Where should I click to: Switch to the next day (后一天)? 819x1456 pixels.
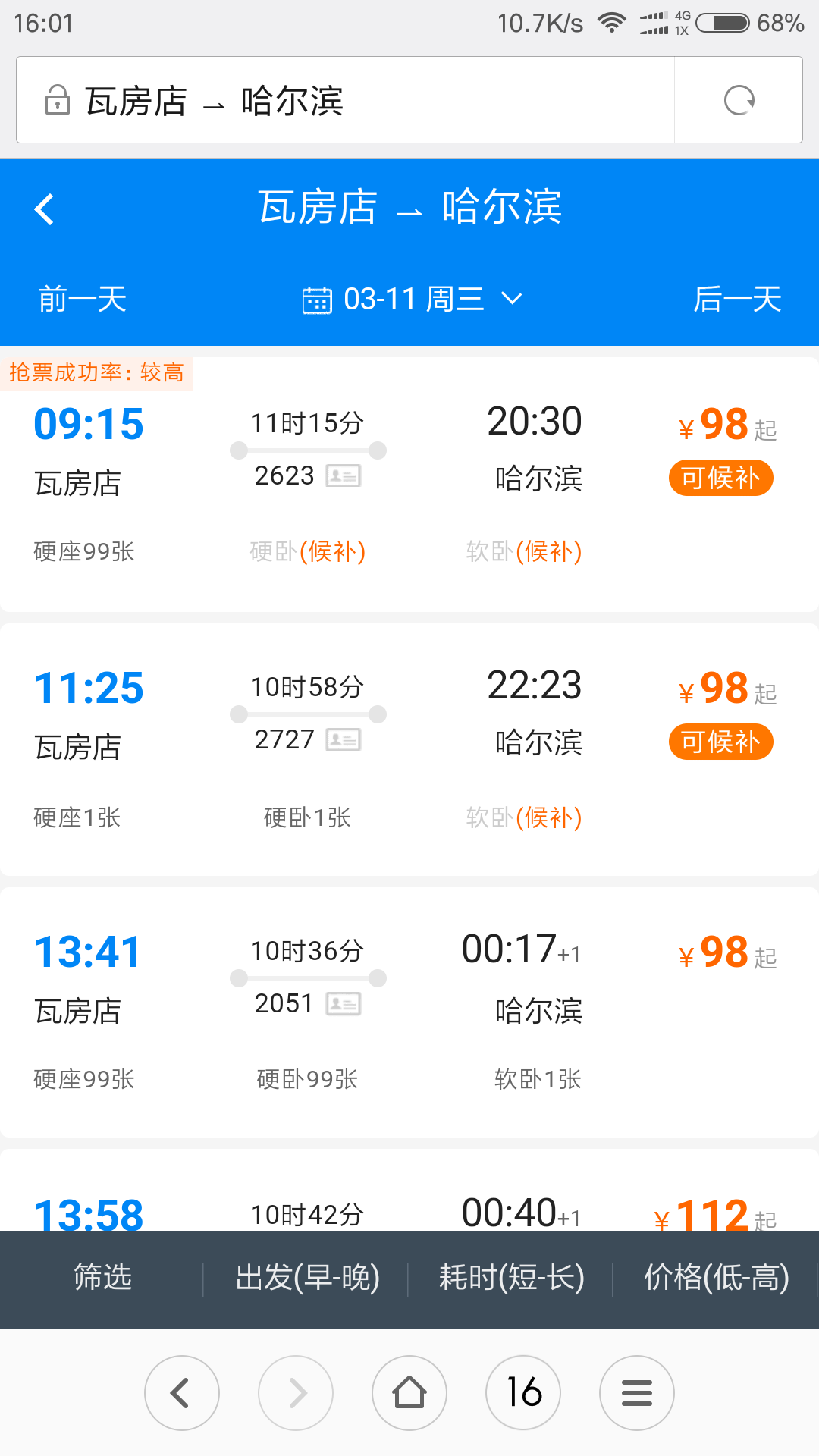737,299
